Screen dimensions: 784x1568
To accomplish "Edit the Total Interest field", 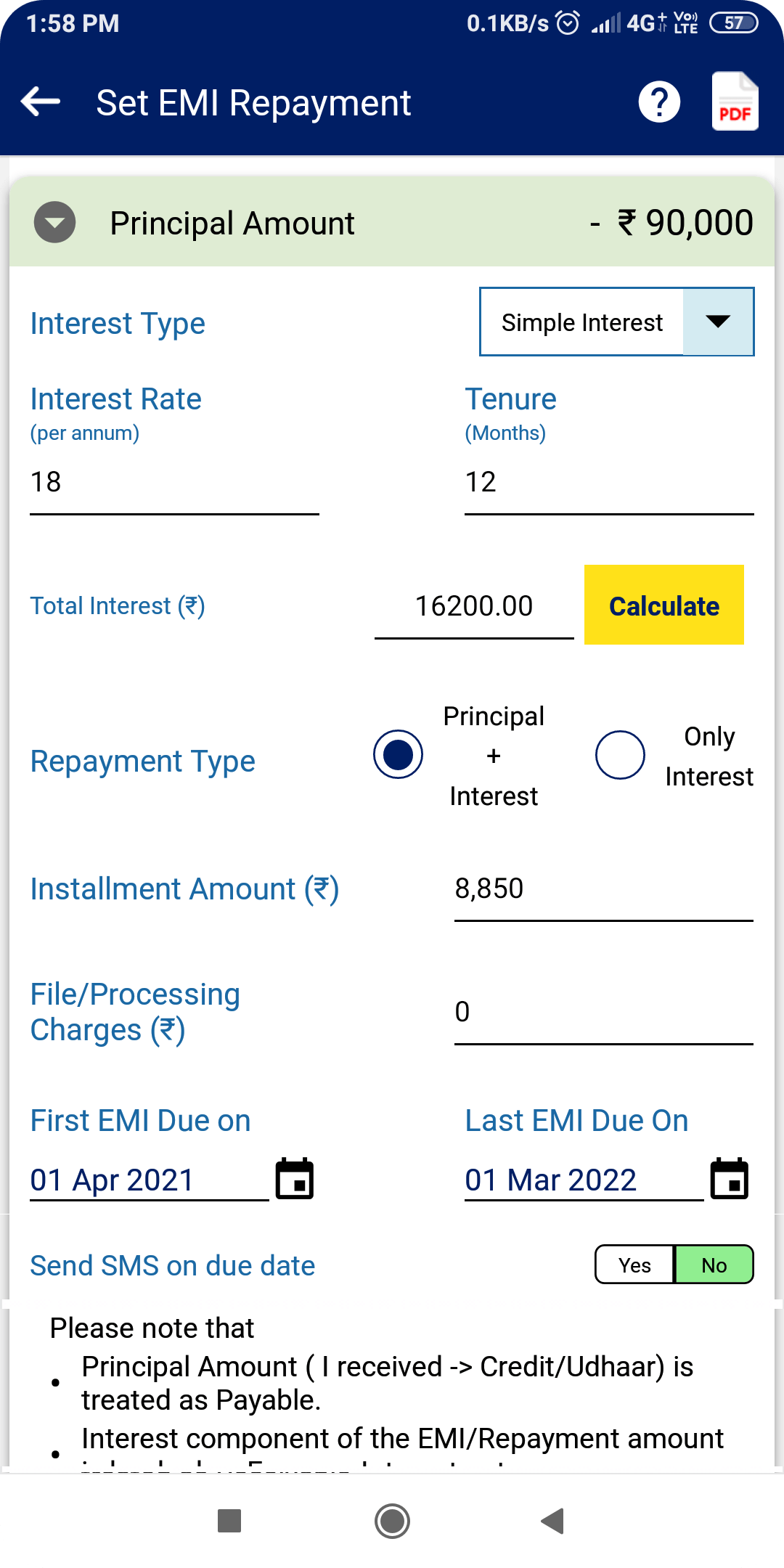I will pos(474,607).
